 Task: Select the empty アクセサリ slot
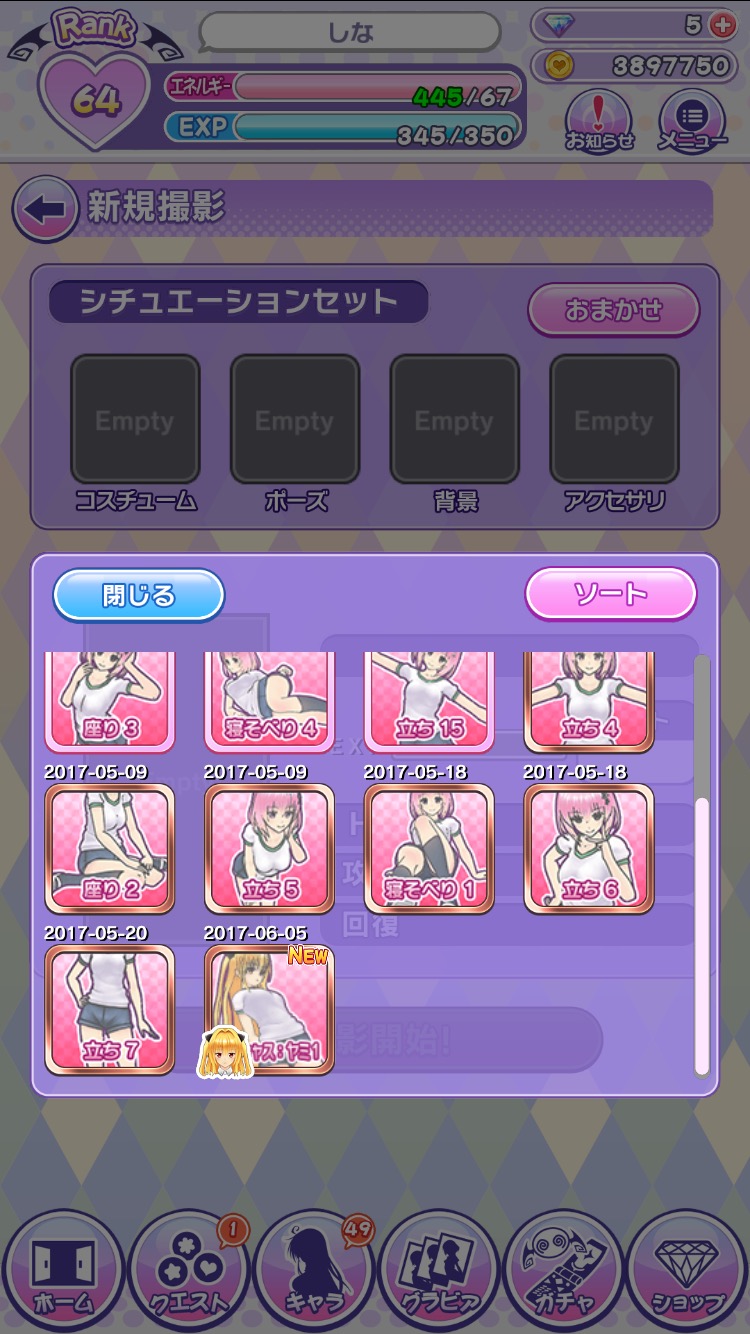(614, 420)
